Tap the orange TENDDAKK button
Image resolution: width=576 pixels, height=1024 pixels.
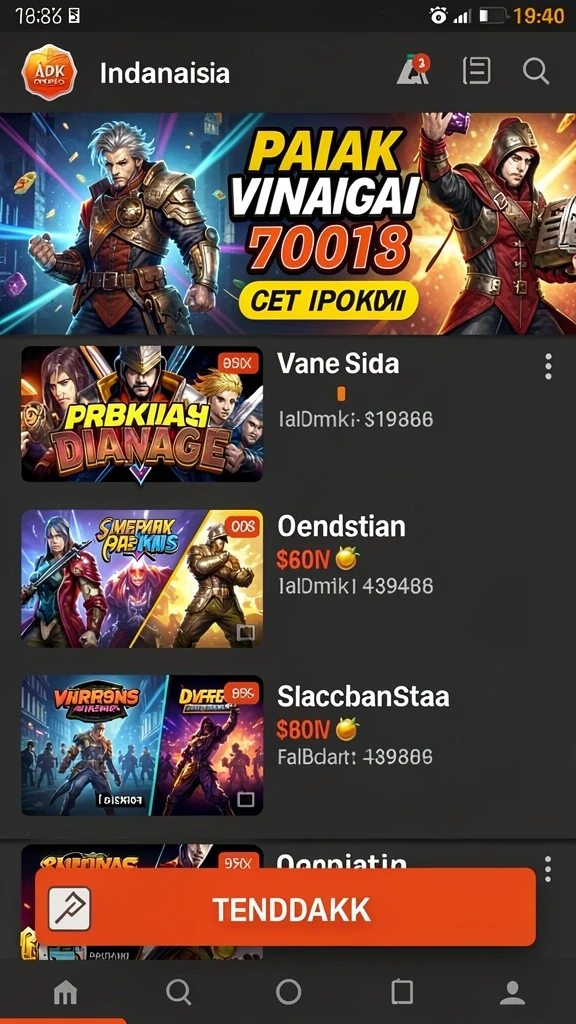(285, 908)
